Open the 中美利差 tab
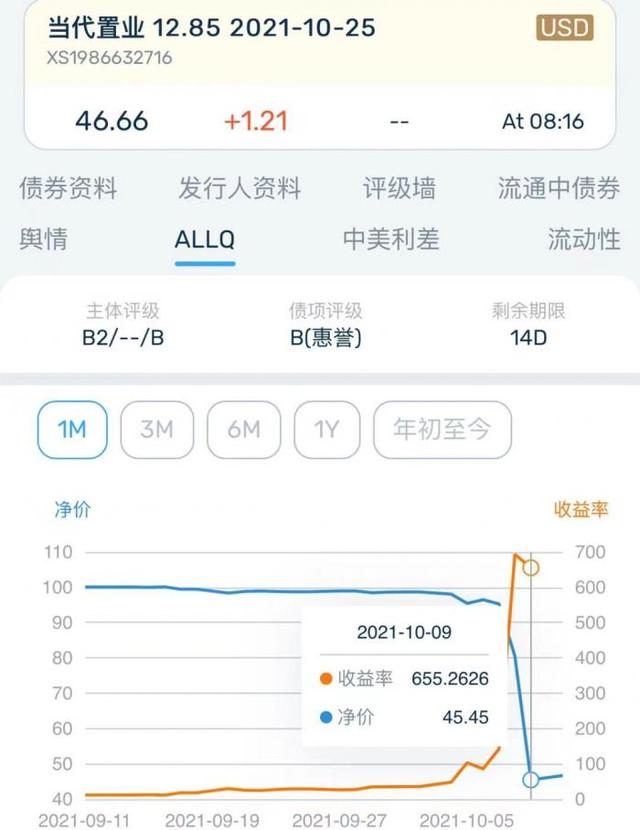640x830 pixels. tap(391, 240)
